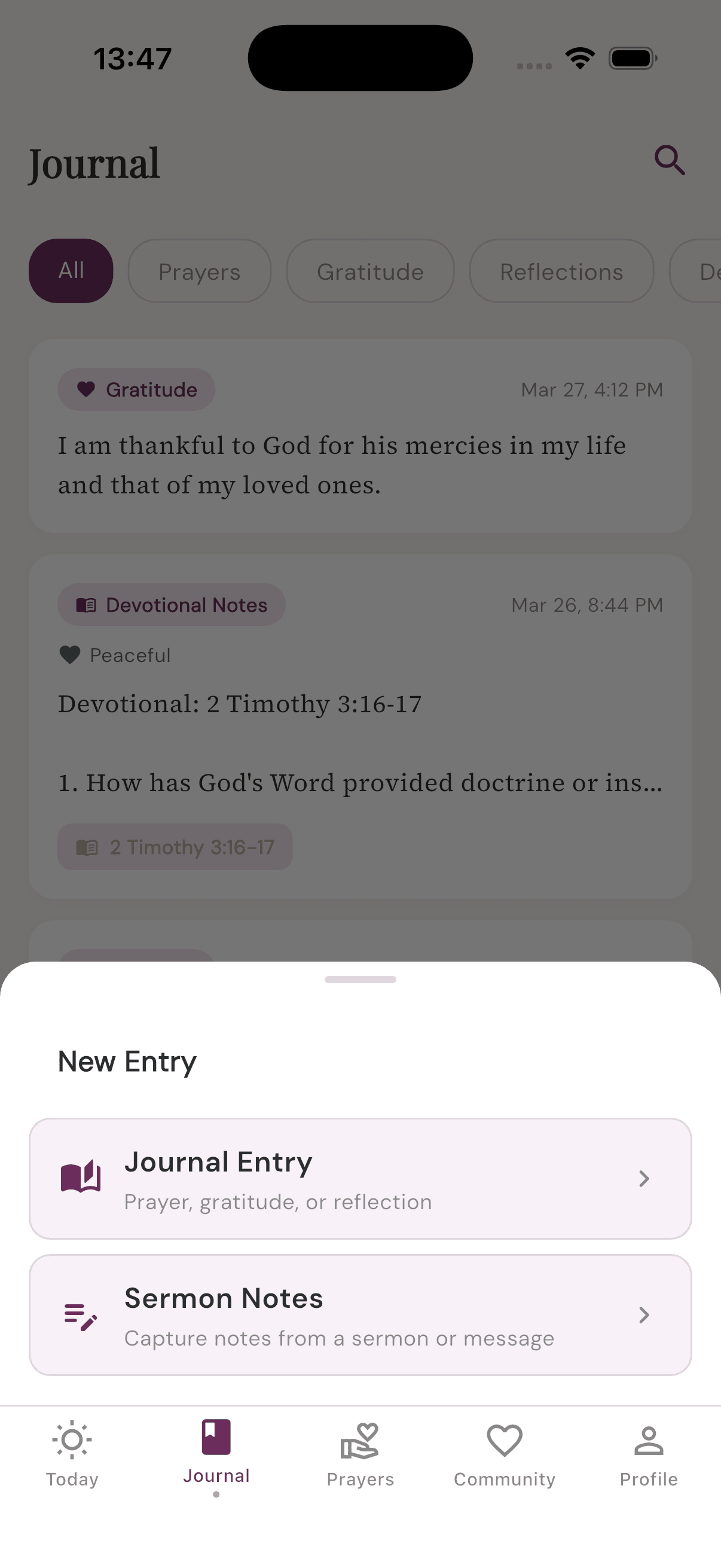Open the search icon on Journal screen
The height and width of the screenshot is (1568, 721).
click(669, 161)
